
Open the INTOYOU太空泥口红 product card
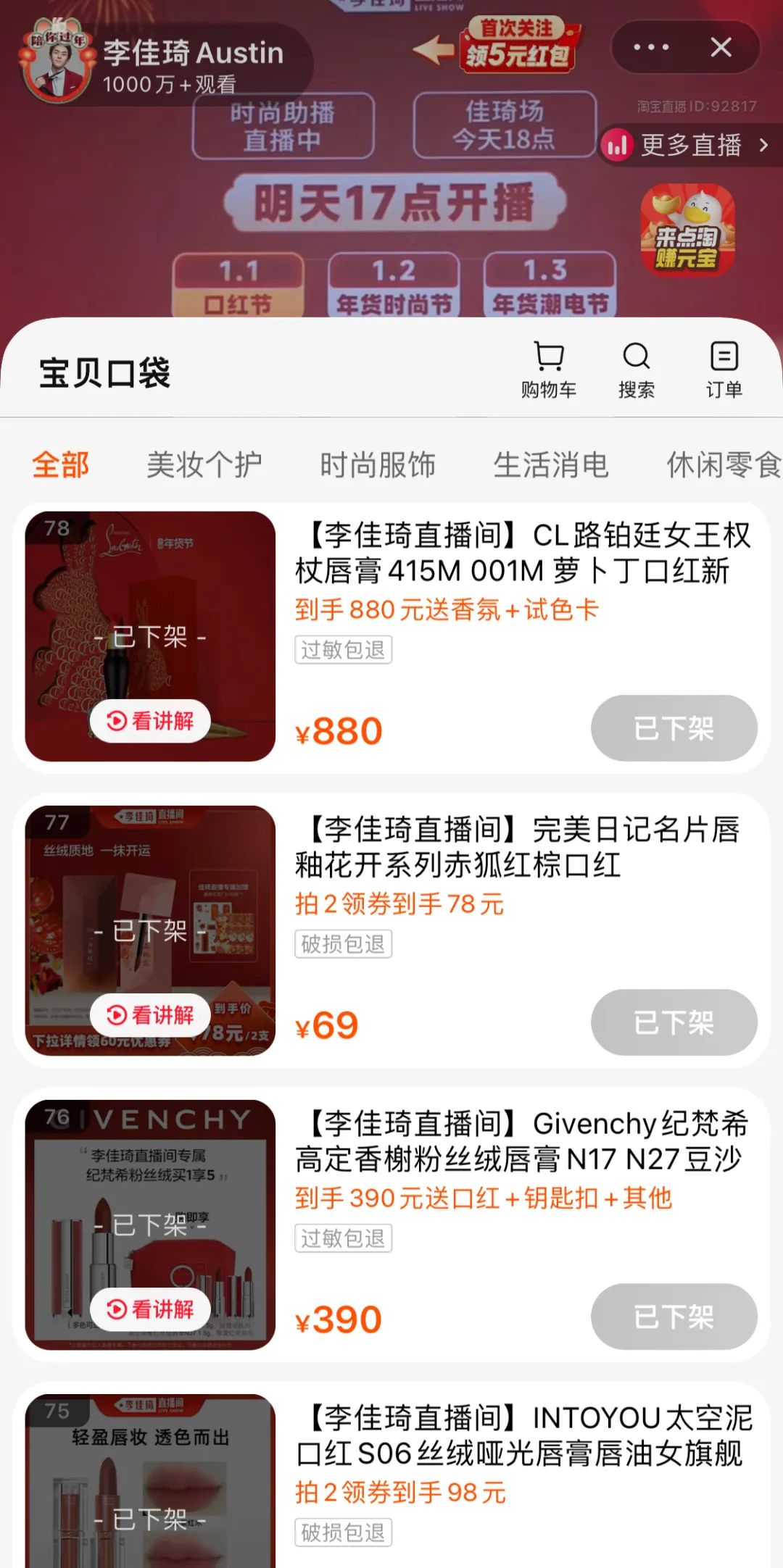pos(522,1471)
